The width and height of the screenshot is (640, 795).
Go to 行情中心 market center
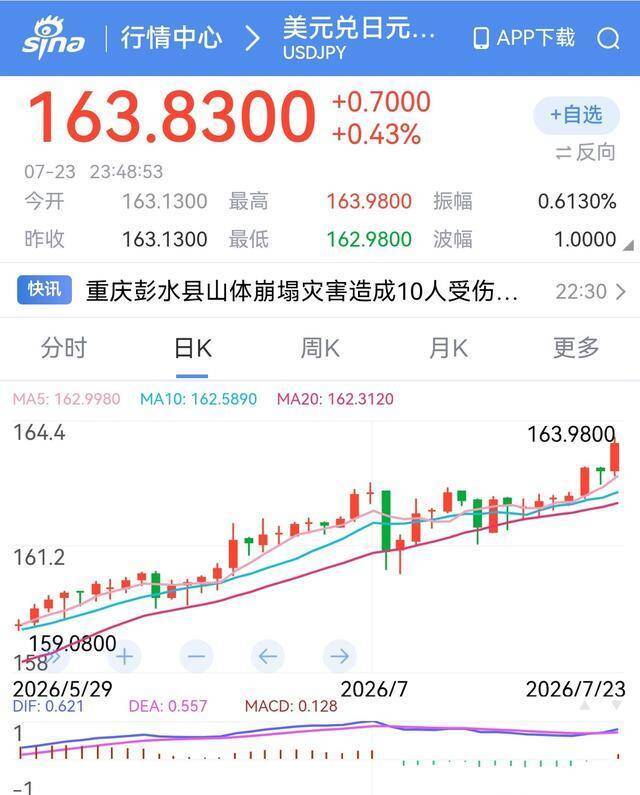[171, 38]
